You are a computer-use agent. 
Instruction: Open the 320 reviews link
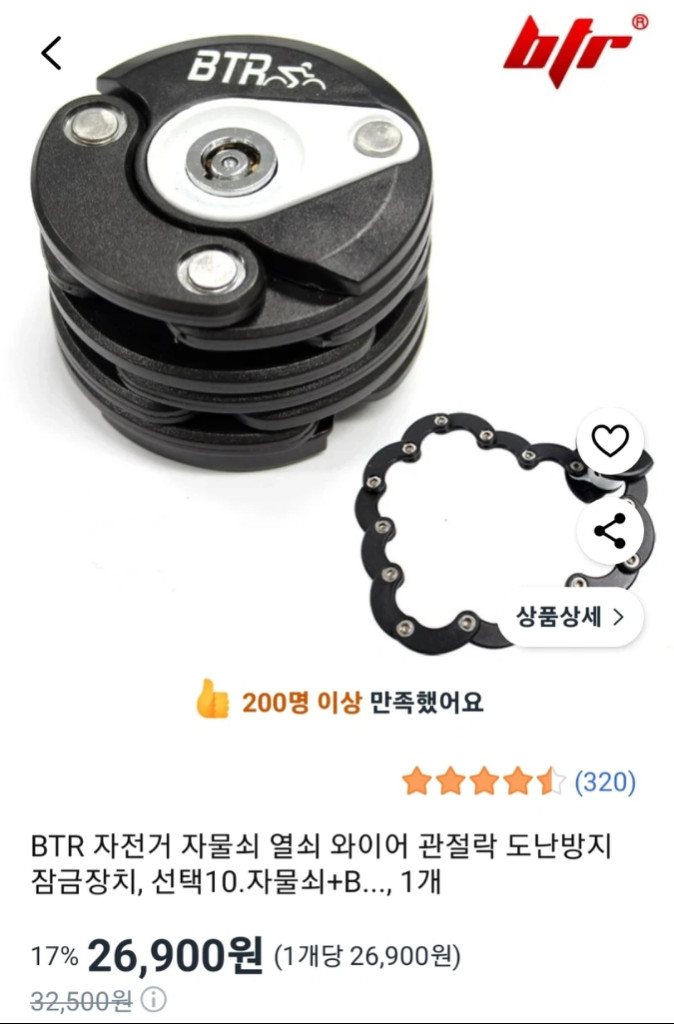coord(606,782)
